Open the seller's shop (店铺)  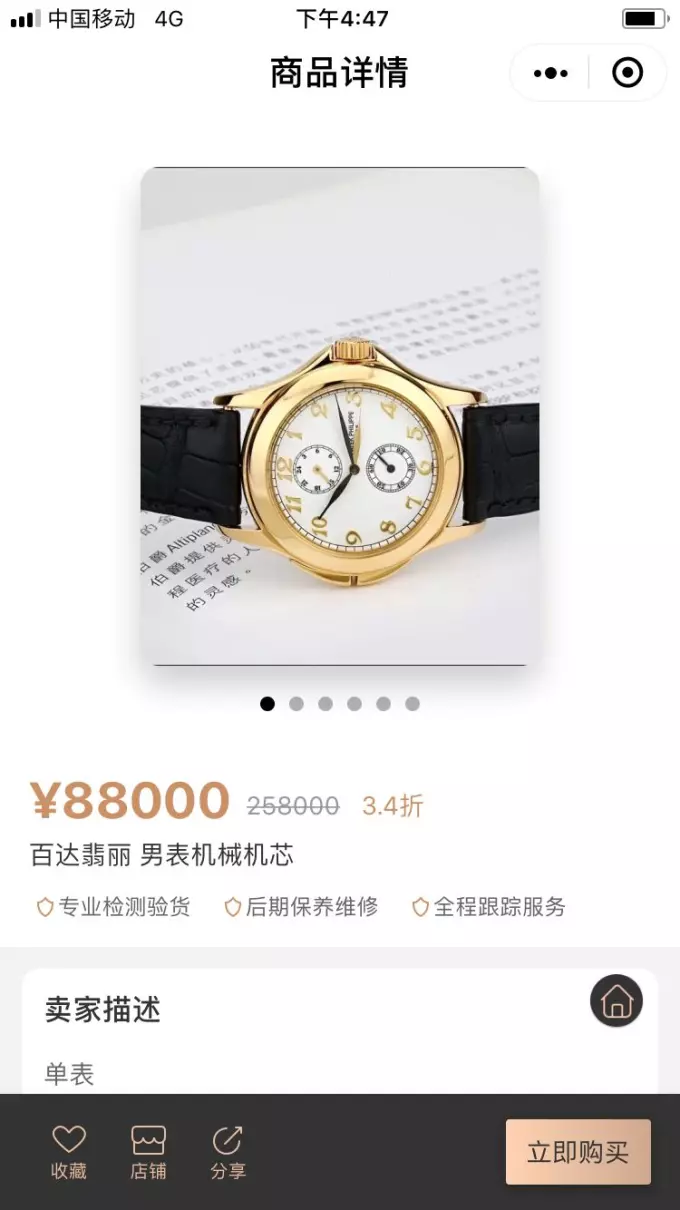click(x=148, y=1152)
